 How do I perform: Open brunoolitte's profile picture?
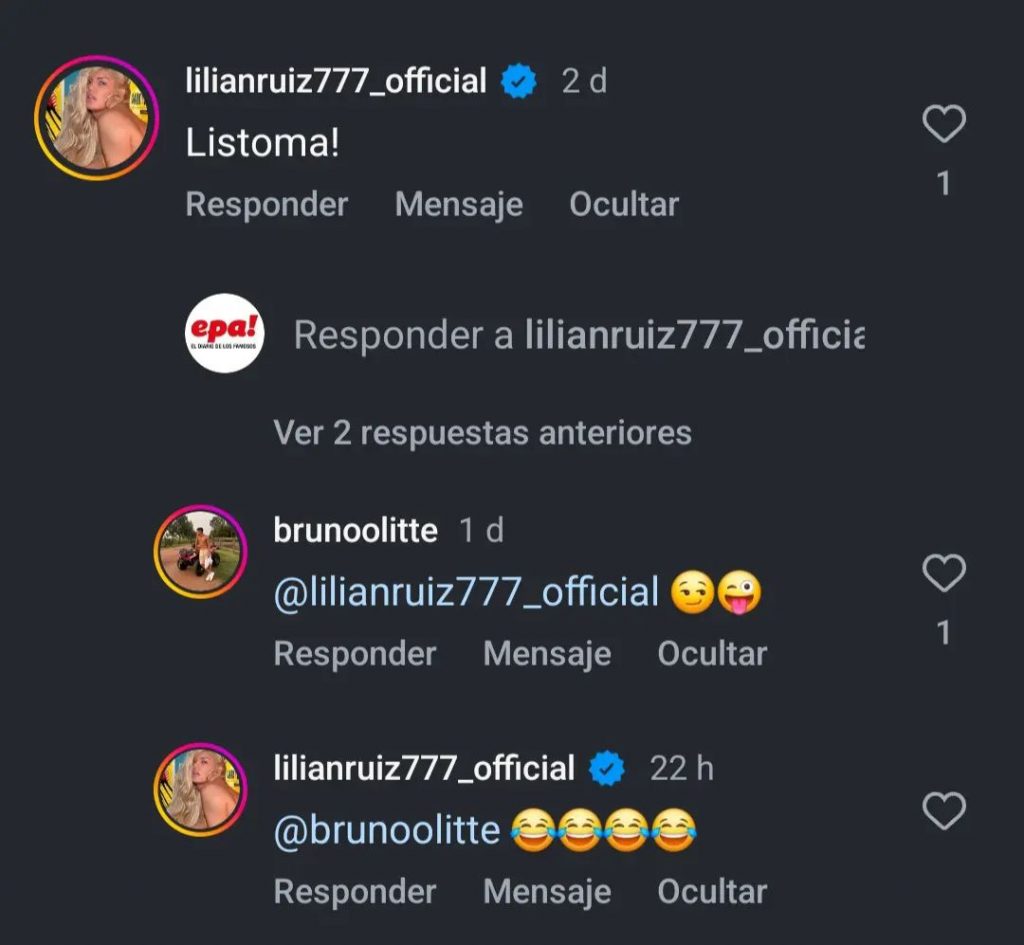(x=200, y=552)
